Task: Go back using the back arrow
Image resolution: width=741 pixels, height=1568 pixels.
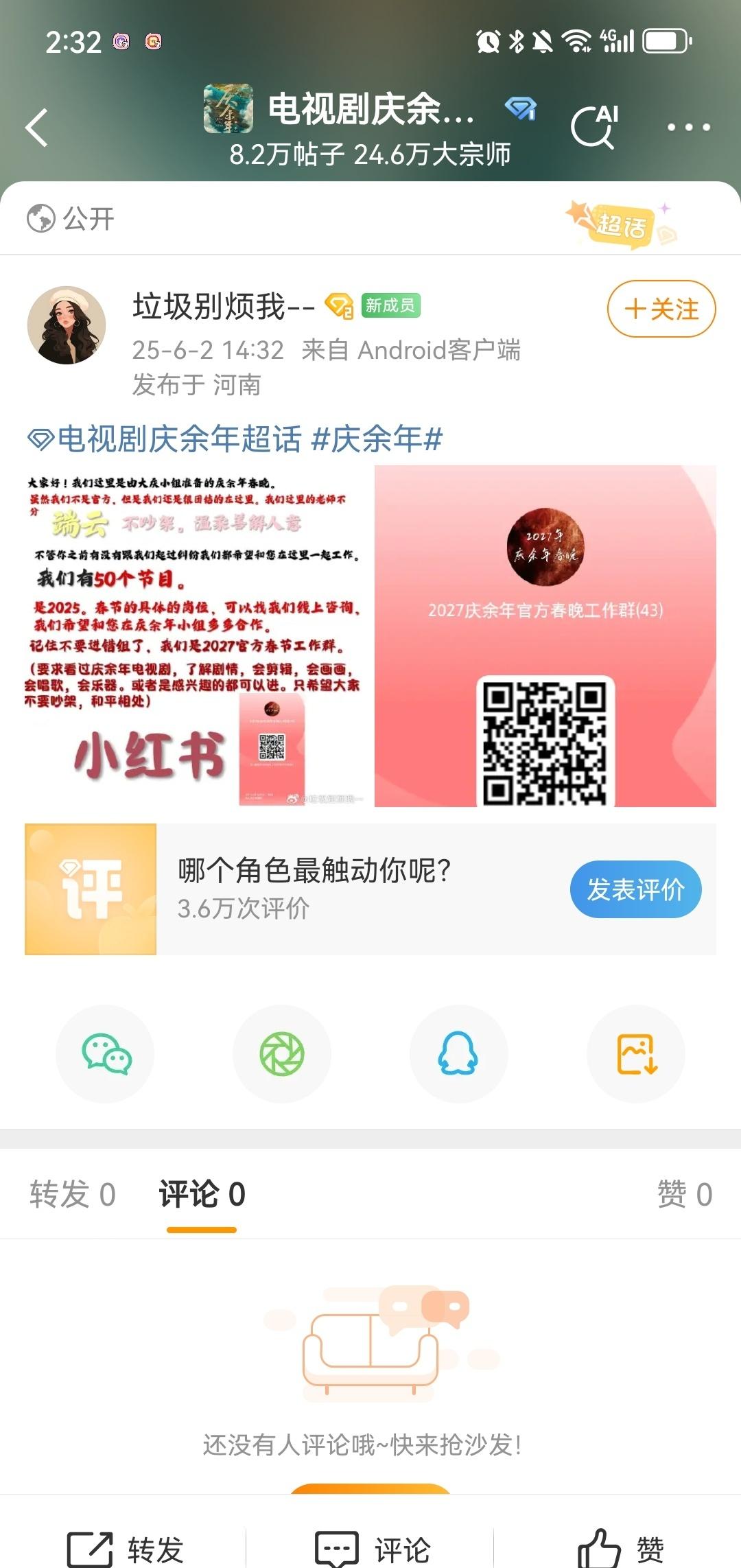Action: (37, 128)
